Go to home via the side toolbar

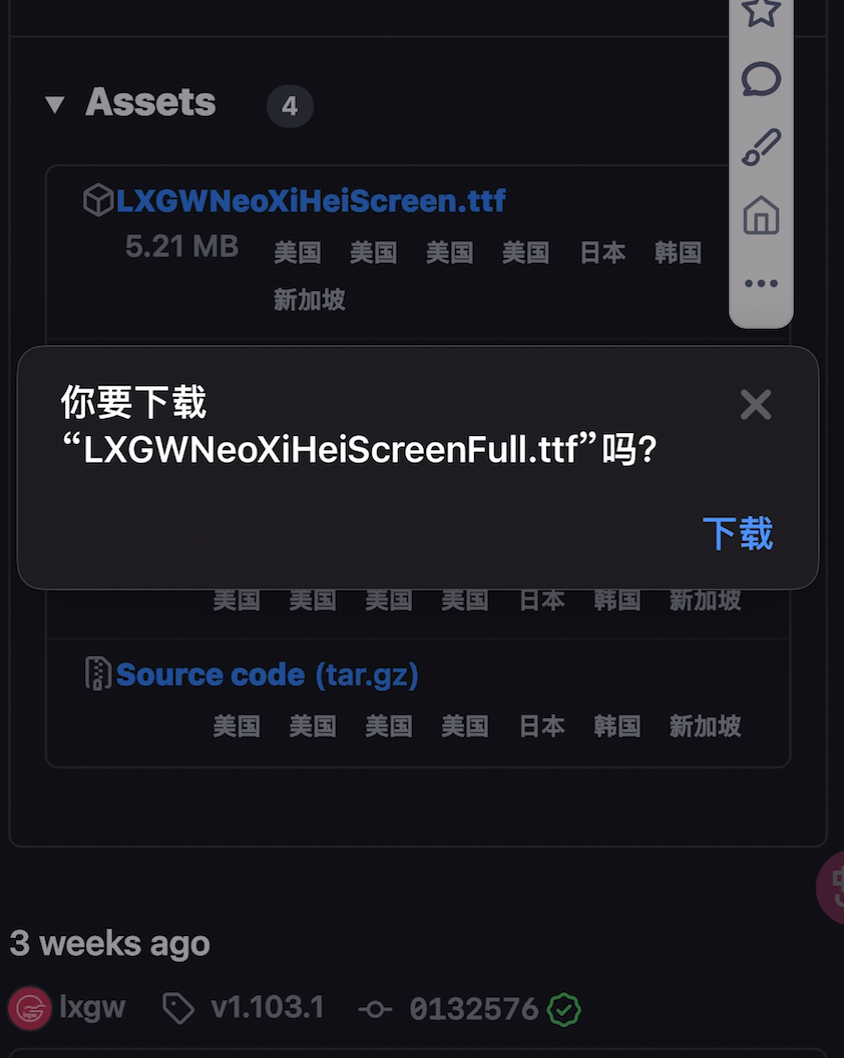coord(761,216)
